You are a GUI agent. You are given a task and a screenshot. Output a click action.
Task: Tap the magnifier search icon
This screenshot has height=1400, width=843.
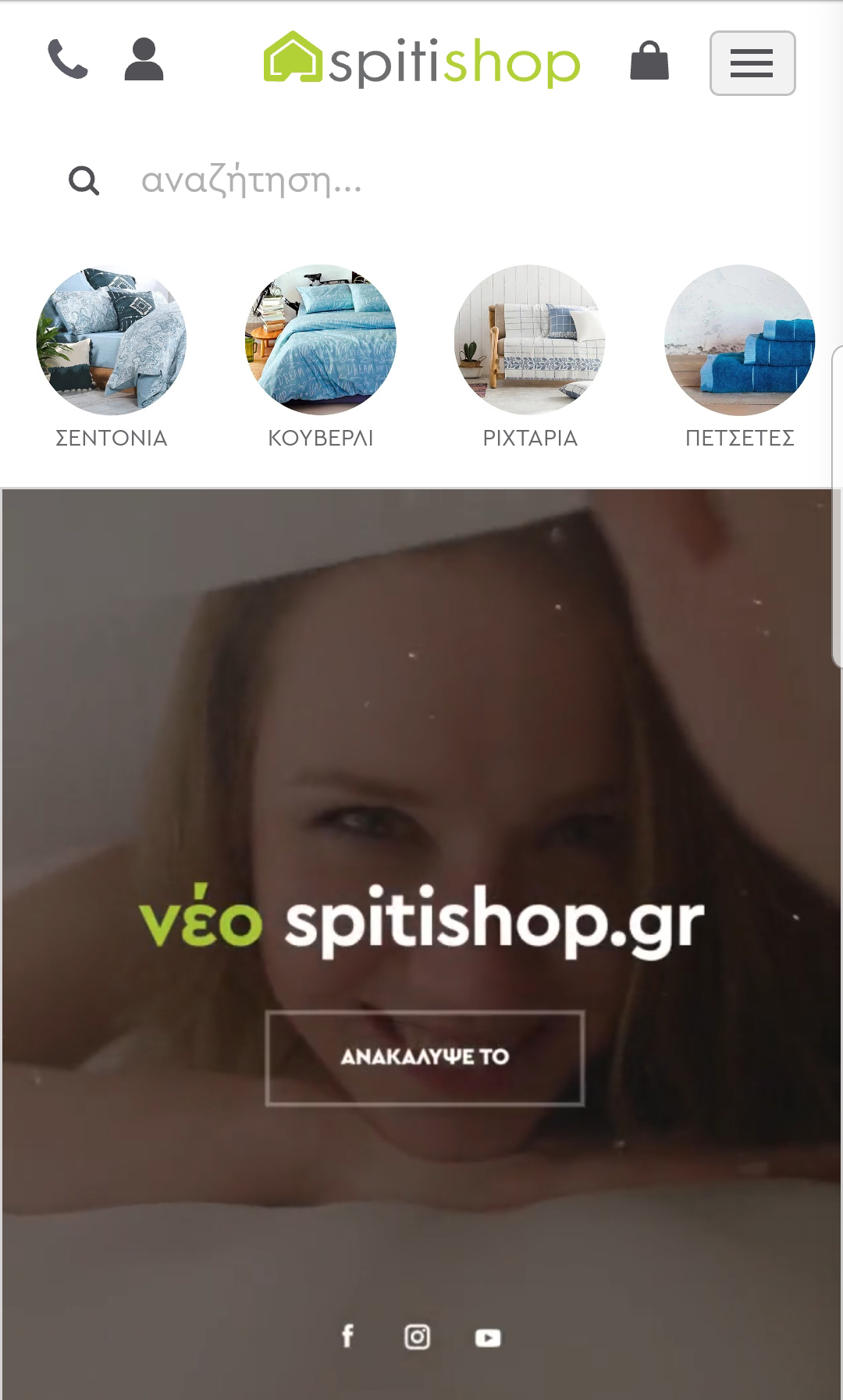click(x=84, y=181)
